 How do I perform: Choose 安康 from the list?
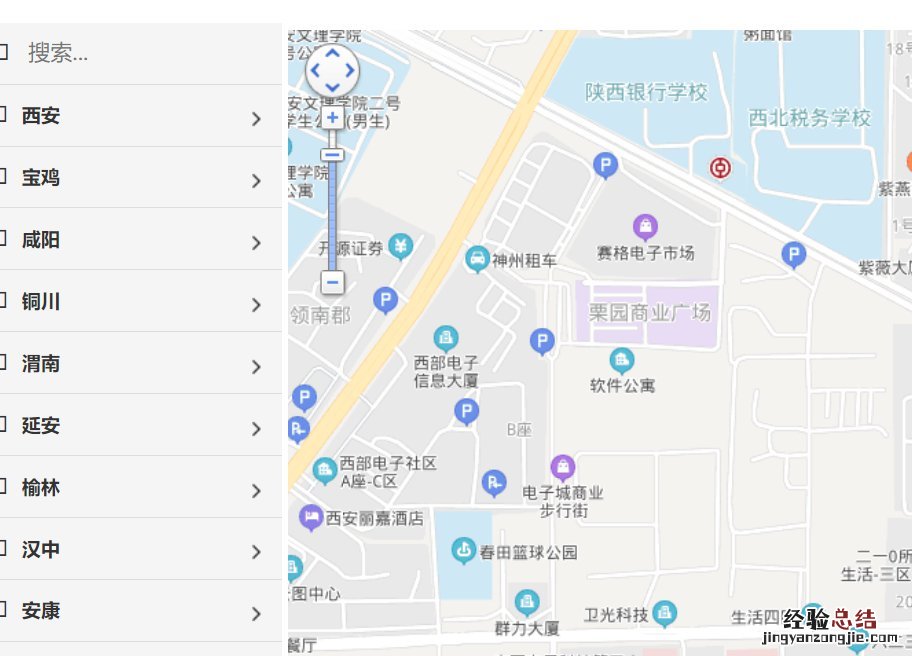tap(140, 611)
